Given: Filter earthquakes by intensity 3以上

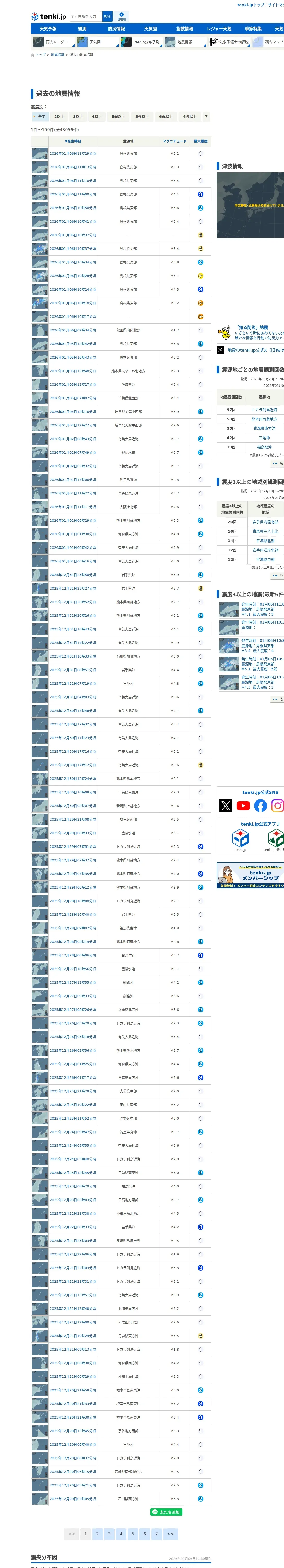Looking at the screenshot, I should (78, 116).
